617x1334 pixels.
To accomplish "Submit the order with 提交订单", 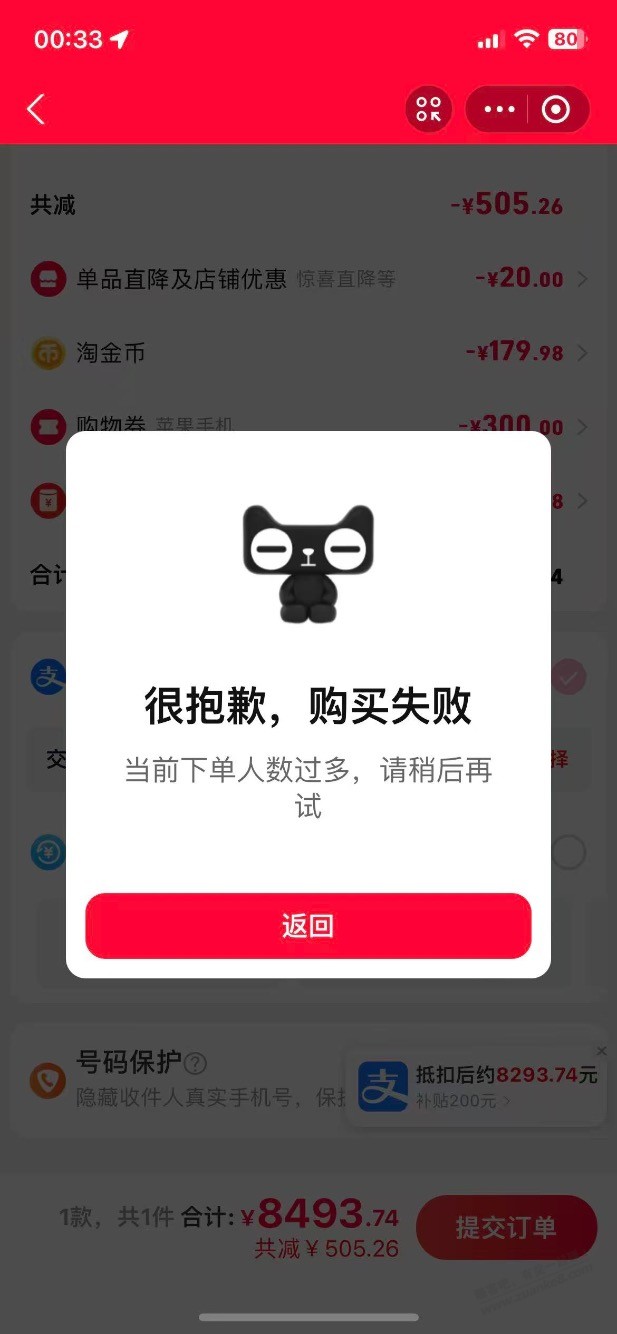I will click(x=506, y=1227).
